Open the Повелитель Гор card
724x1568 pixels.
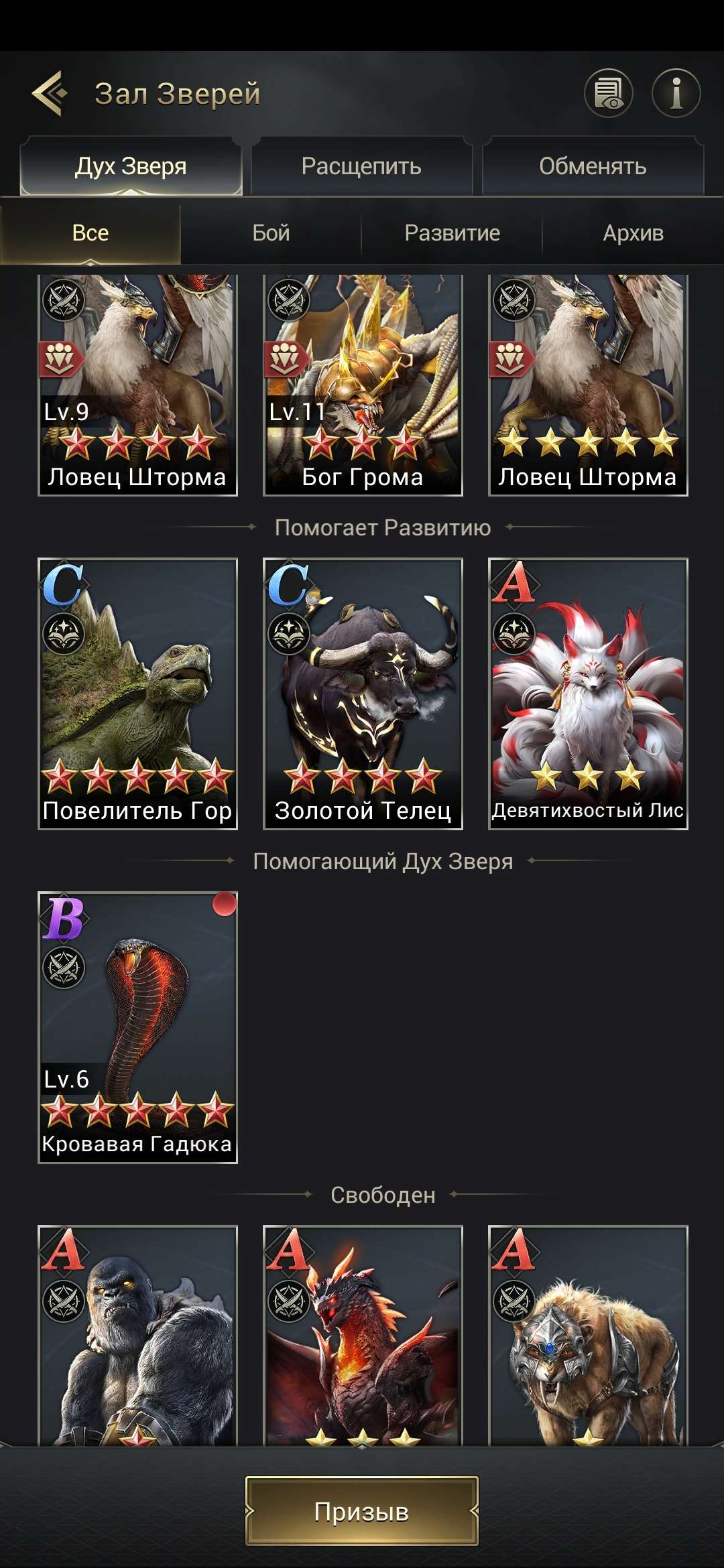tap(137, 694)
